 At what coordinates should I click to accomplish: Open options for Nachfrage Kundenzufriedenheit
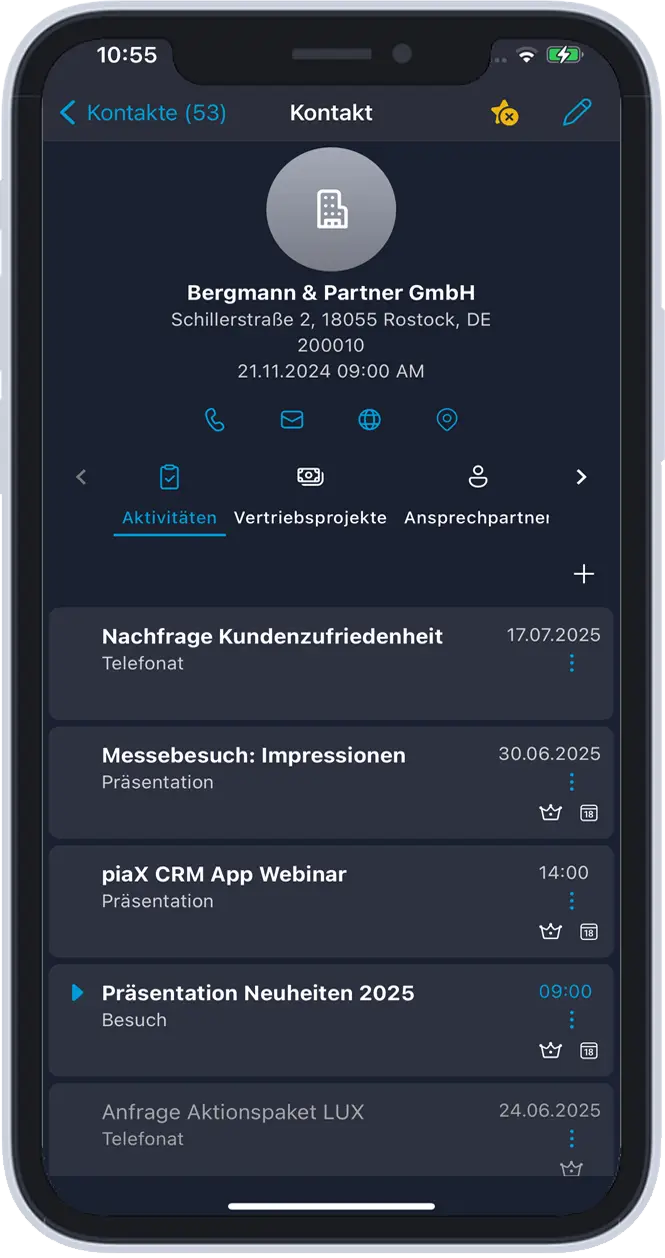[572, 663]
